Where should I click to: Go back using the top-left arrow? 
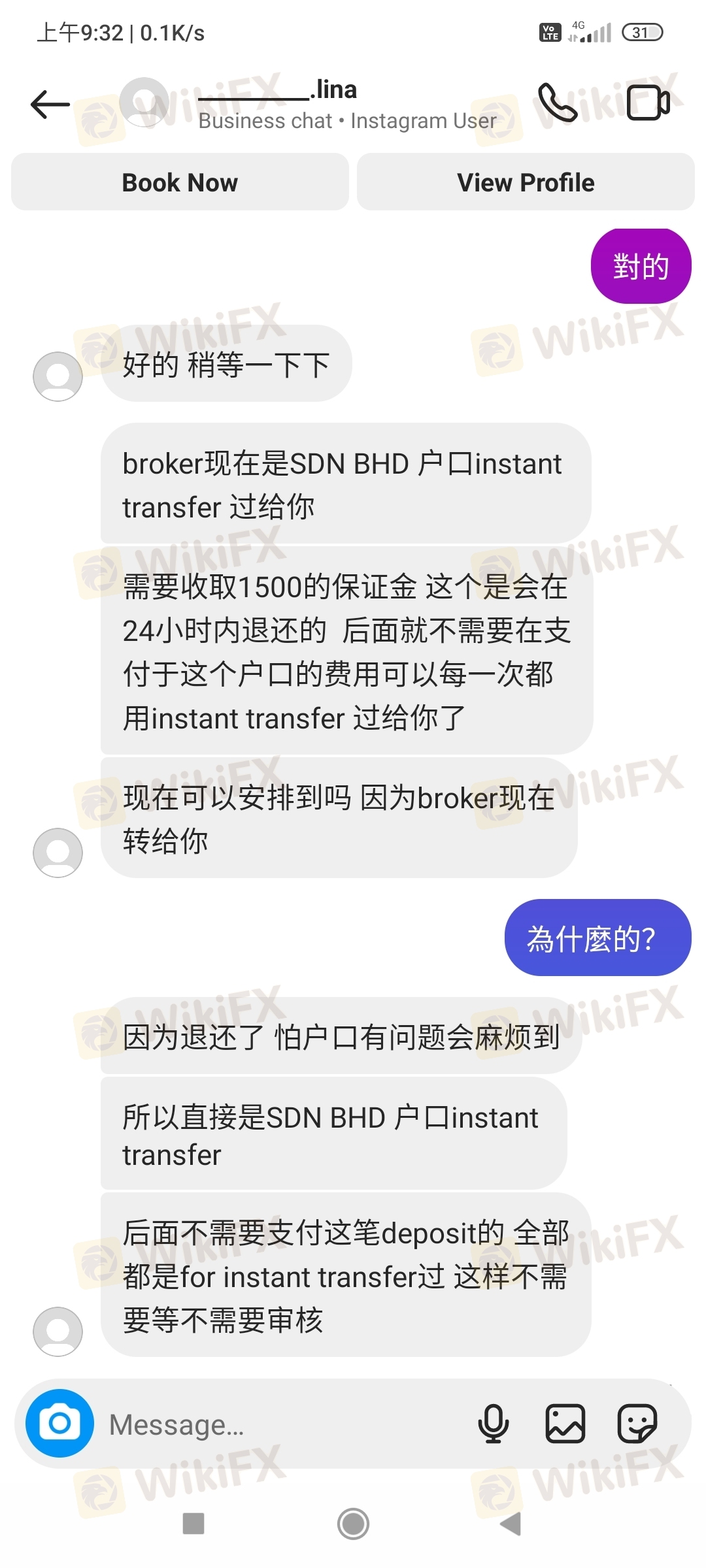point(50,105)
